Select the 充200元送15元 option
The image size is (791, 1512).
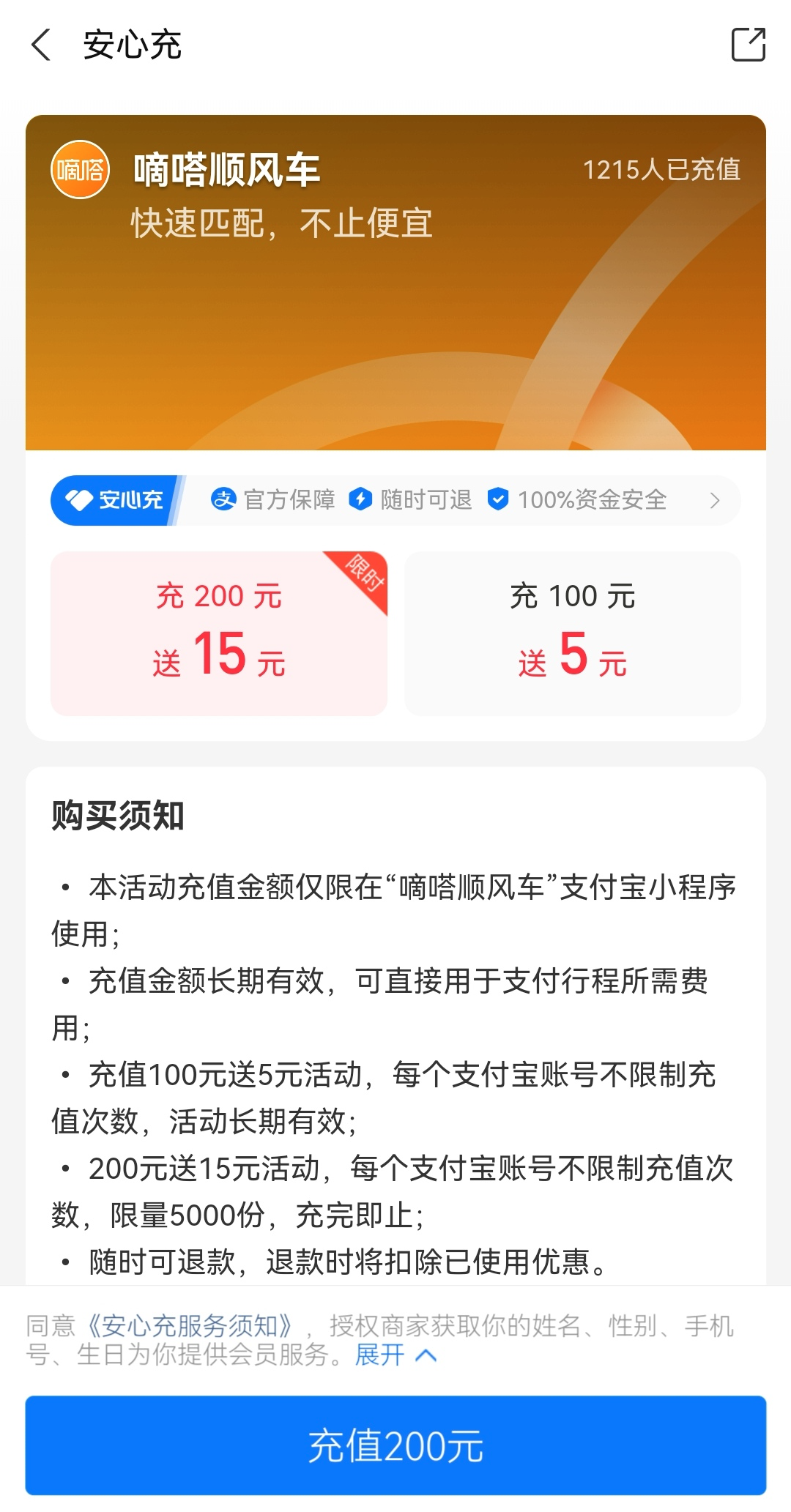coord(218,633)
